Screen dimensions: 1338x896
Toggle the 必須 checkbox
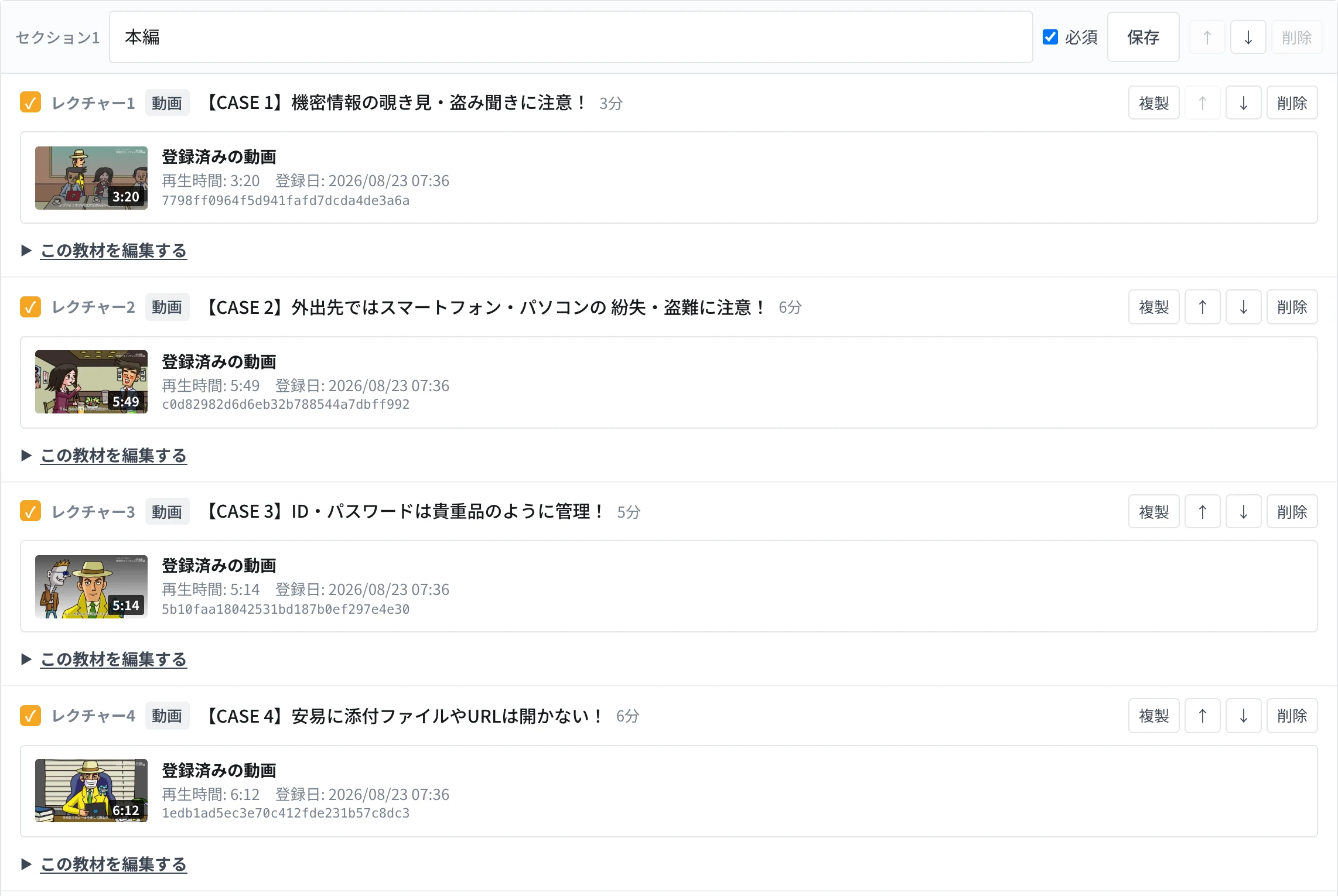pyautogui.click(x=1050, y=37)
